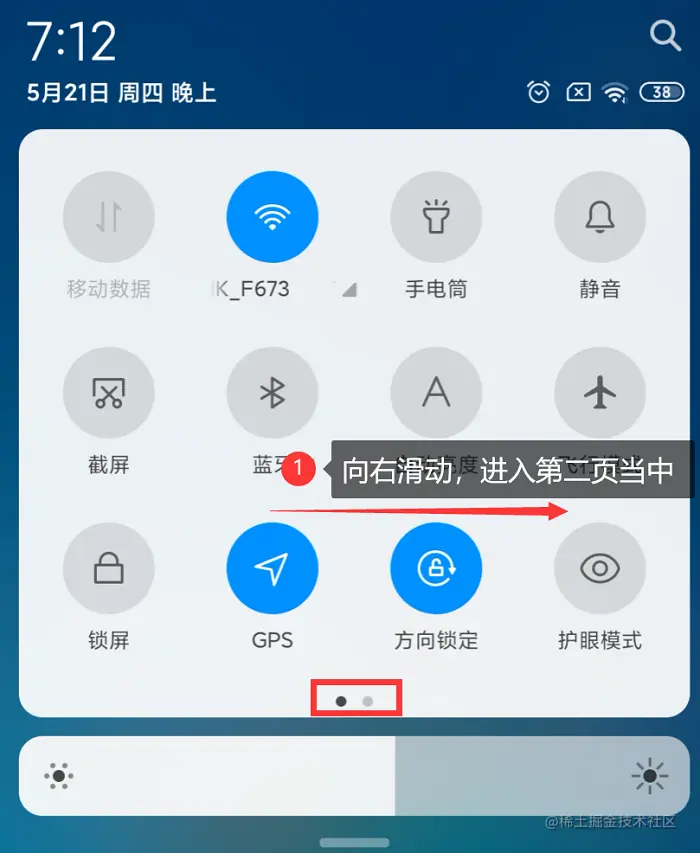The height and width of the screenshot is (853, 700).
Task: Turn off the Wi-Fi toggle
Action: coord(272,217)
